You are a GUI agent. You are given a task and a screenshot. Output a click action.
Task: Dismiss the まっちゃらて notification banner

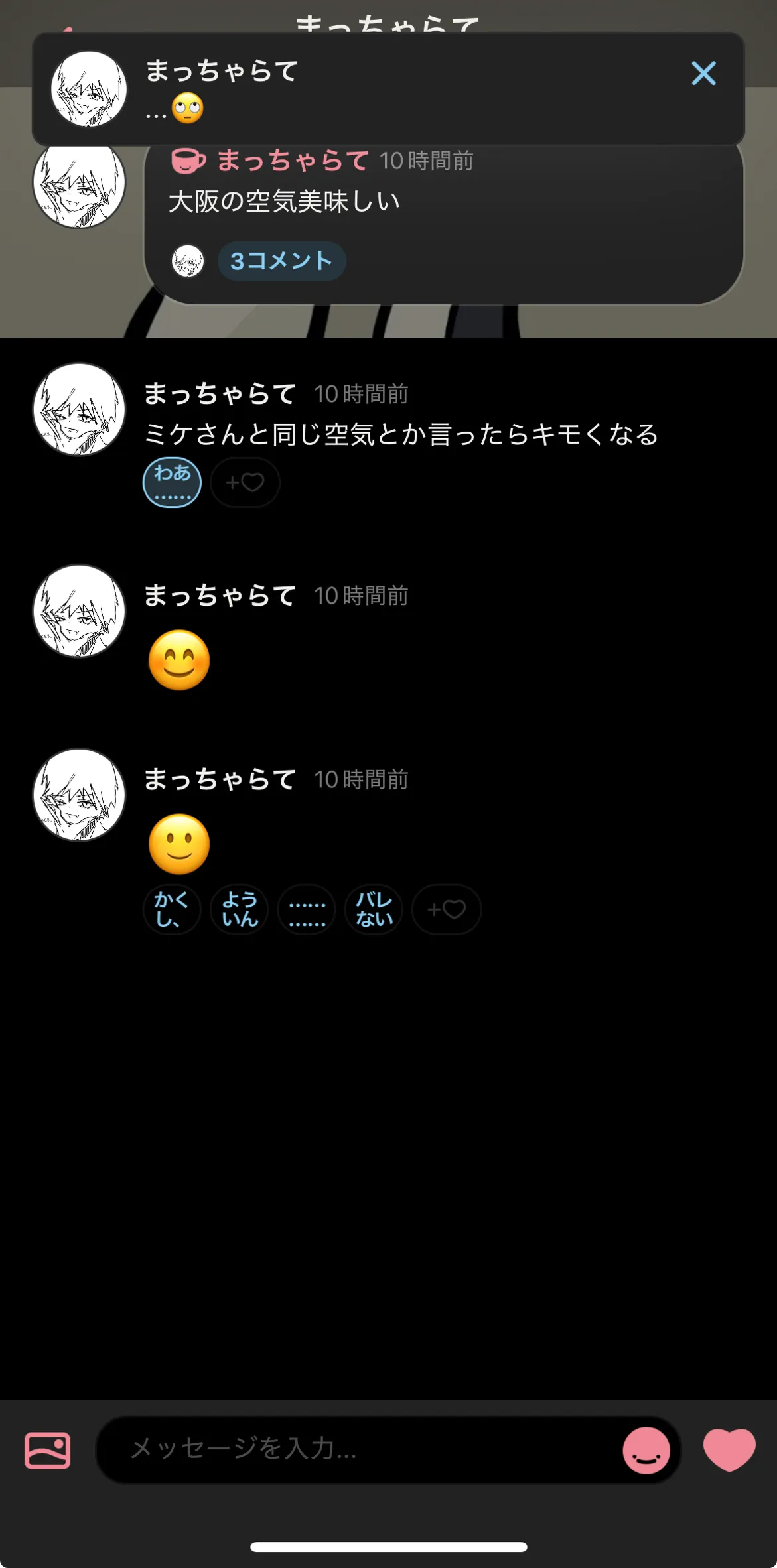point(703,73)
